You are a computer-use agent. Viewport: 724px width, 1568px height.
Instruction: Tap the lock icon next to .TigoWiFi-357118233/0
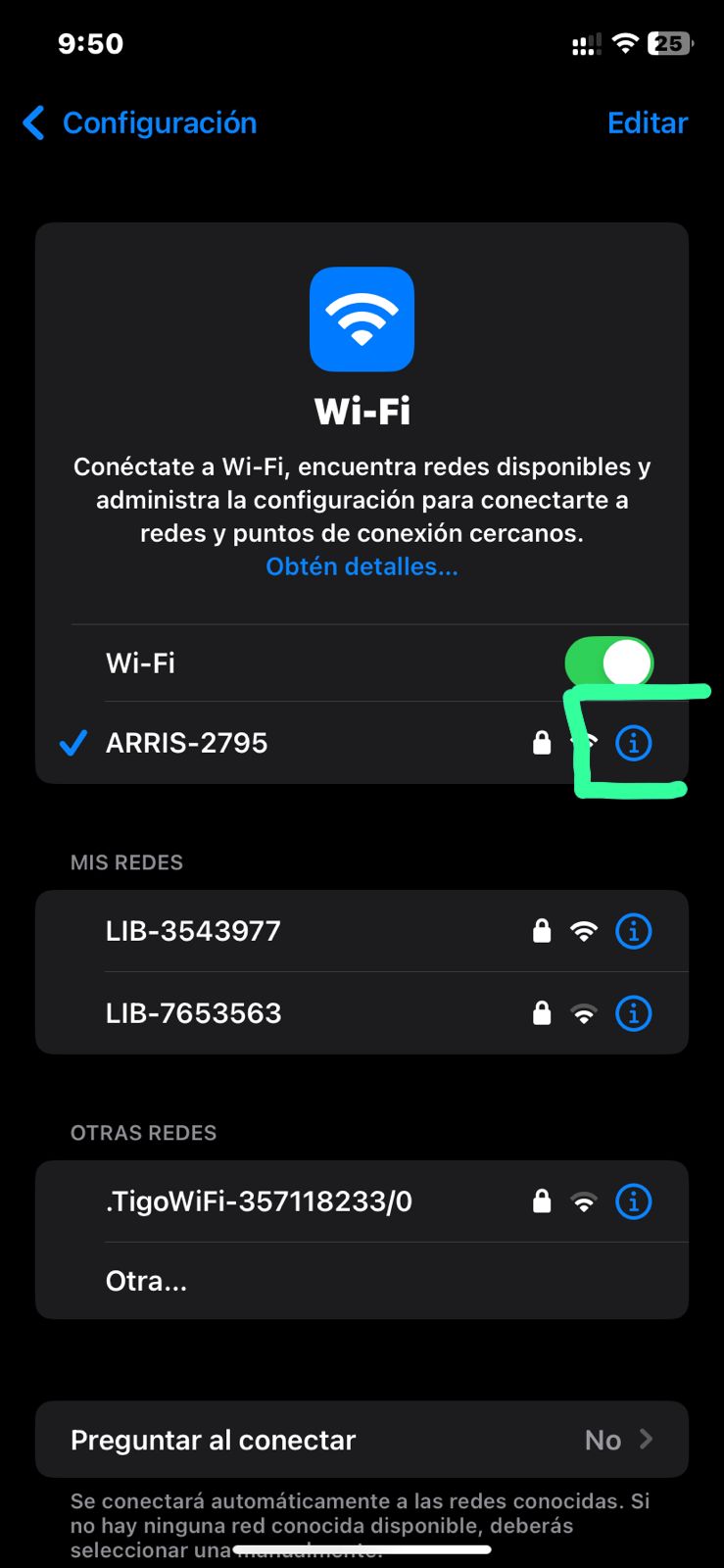pyautogui.click(x=542, y=1200)
